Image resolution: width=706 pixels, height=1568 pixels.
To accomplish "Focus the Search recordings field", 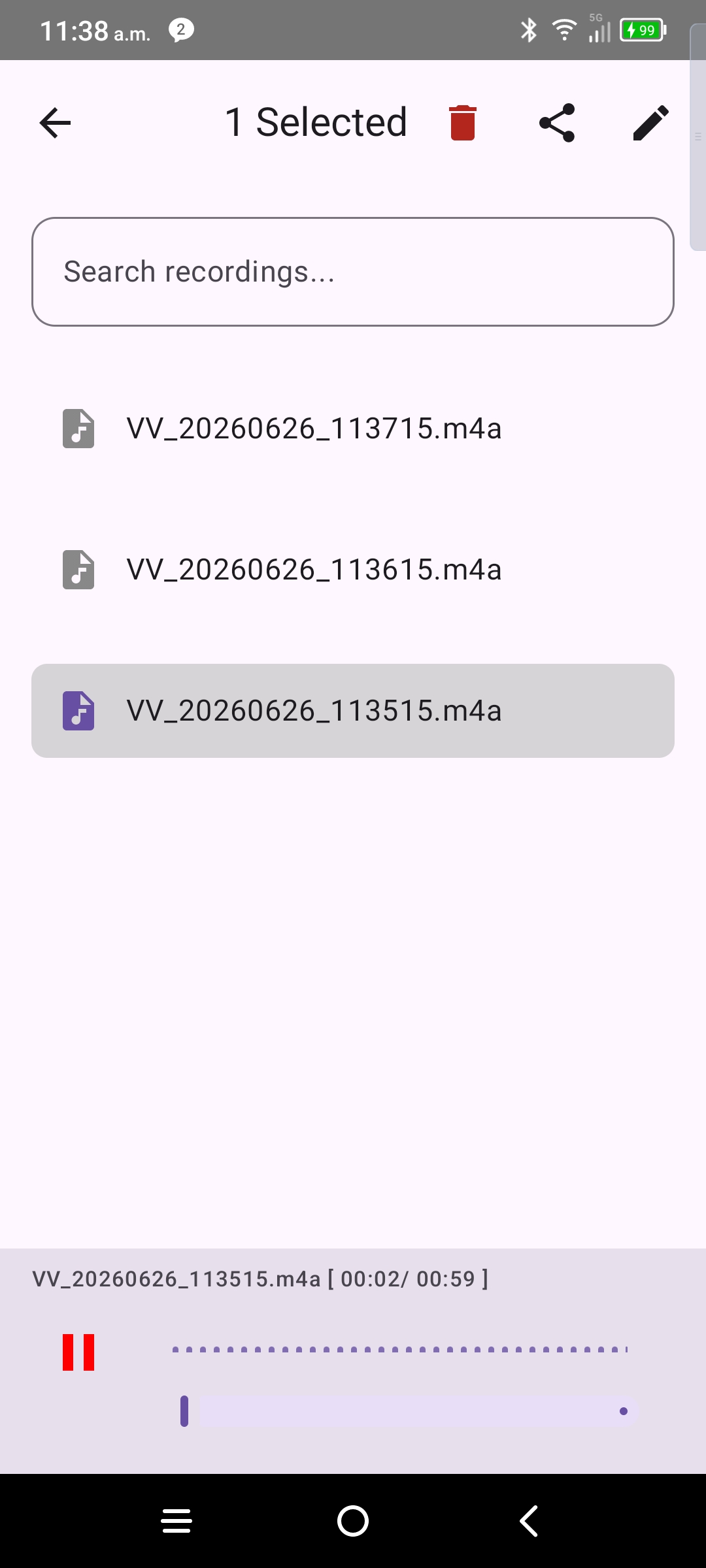I will [353, 272].
